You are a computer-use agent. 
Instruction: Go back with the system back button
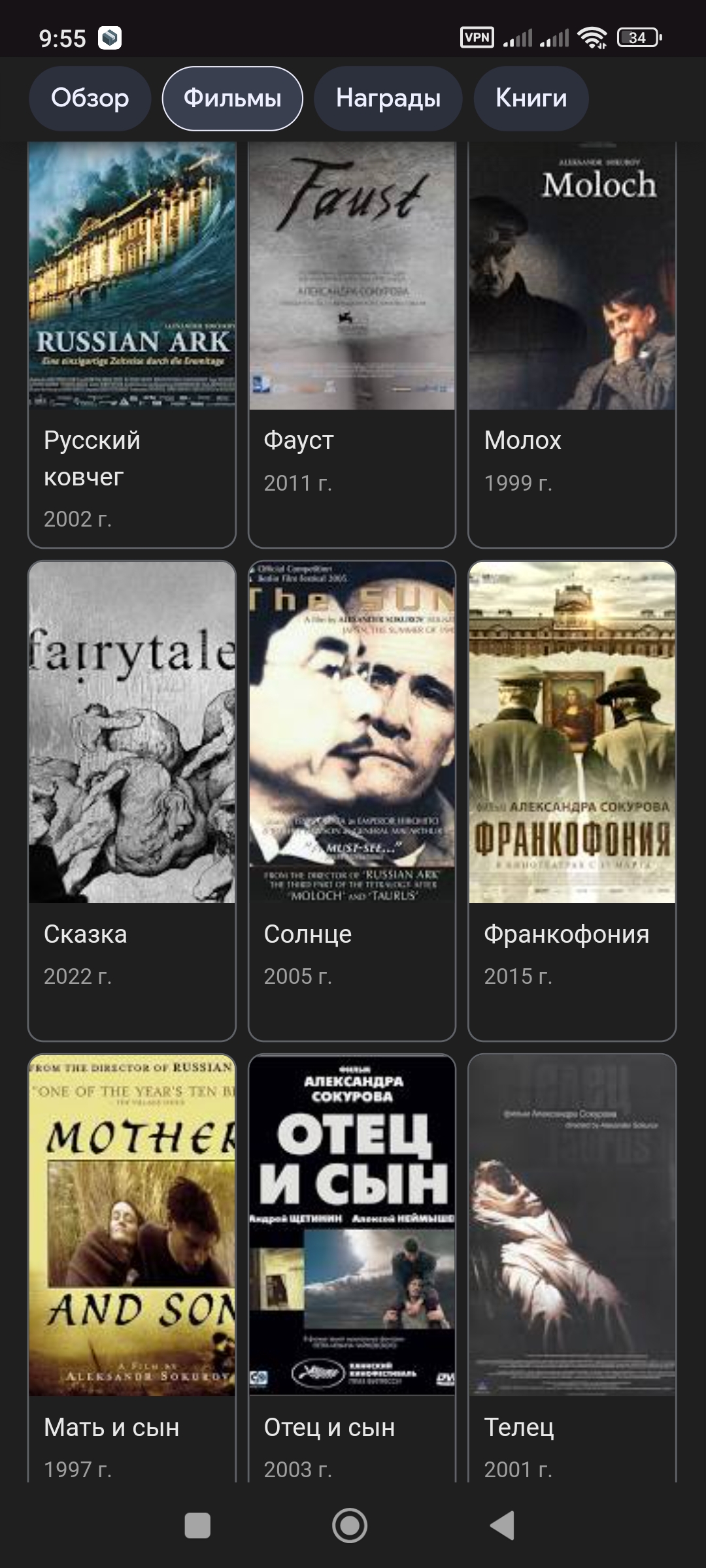(x=503, y=1526)
